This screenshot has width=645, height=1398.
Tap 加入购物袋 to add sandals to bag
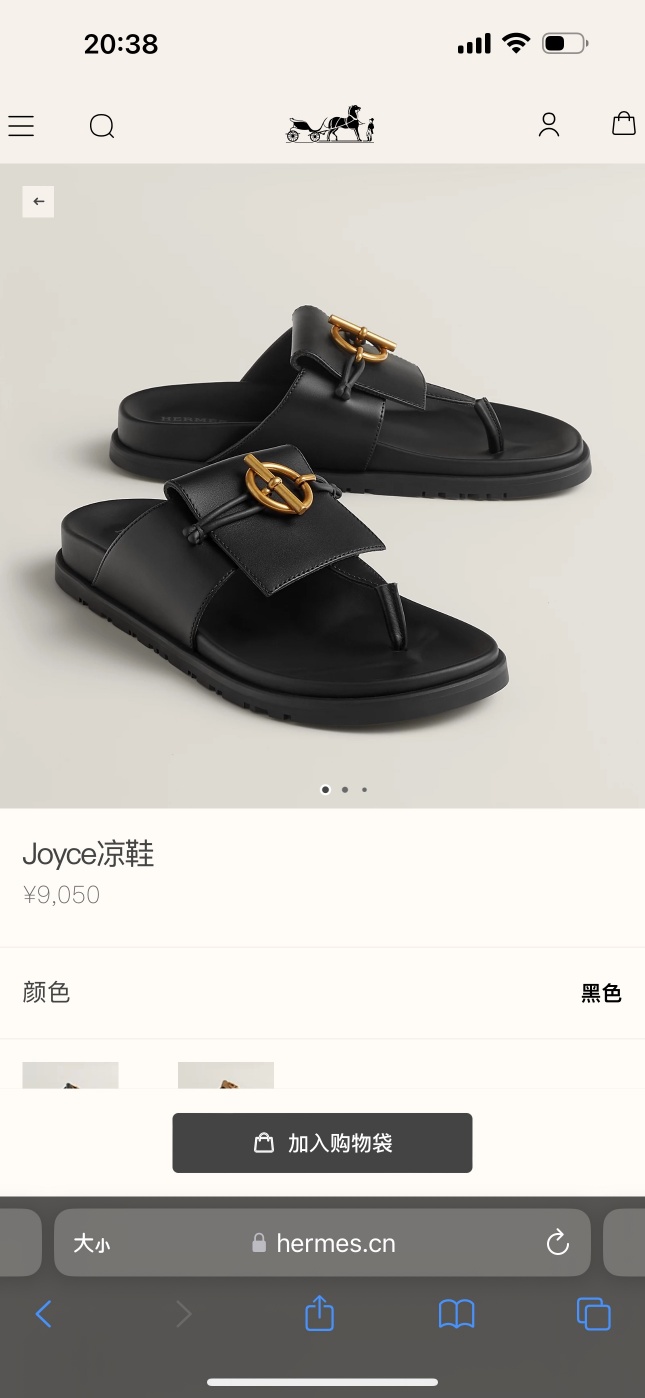(322, 1142)
